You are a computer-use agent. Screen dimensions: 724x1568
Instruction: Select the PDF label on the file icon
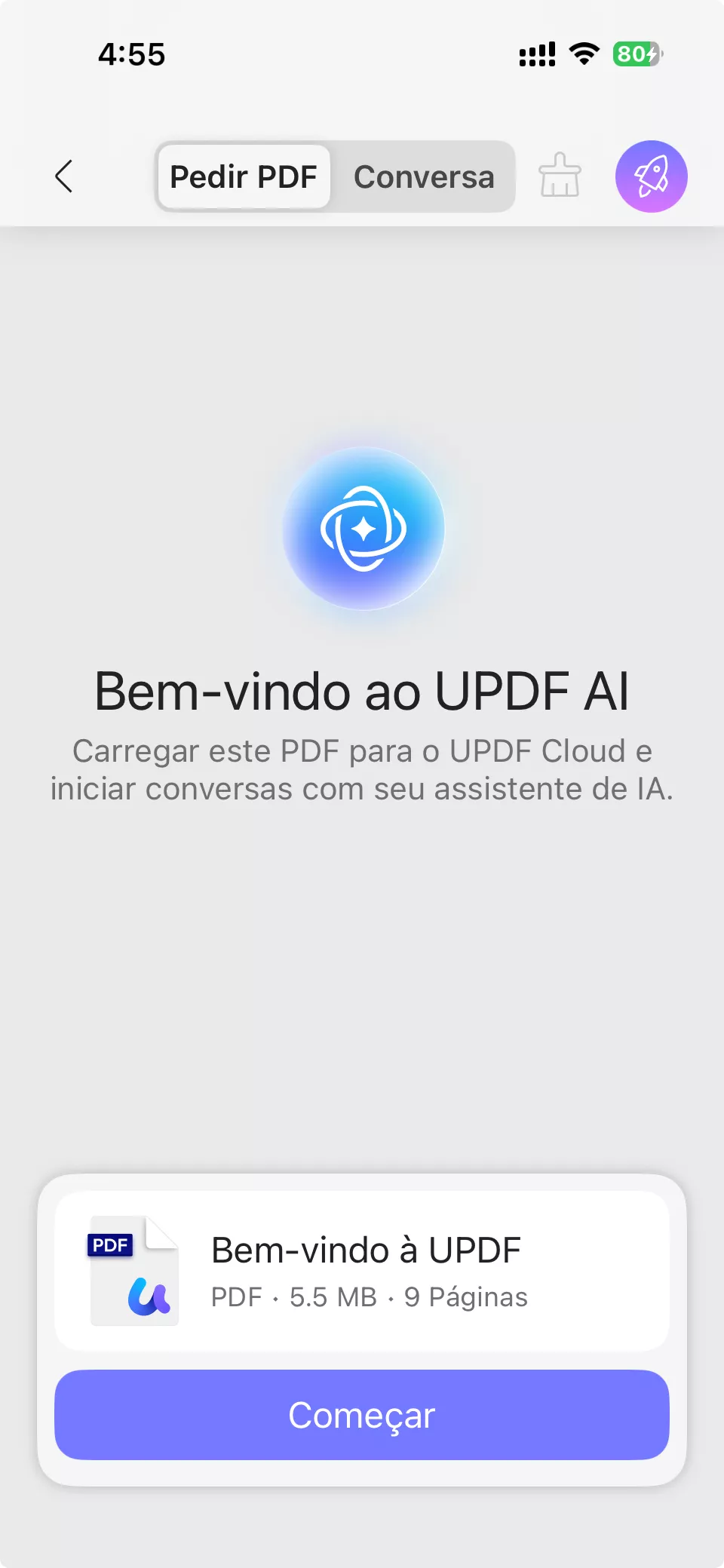[112, 1244]
